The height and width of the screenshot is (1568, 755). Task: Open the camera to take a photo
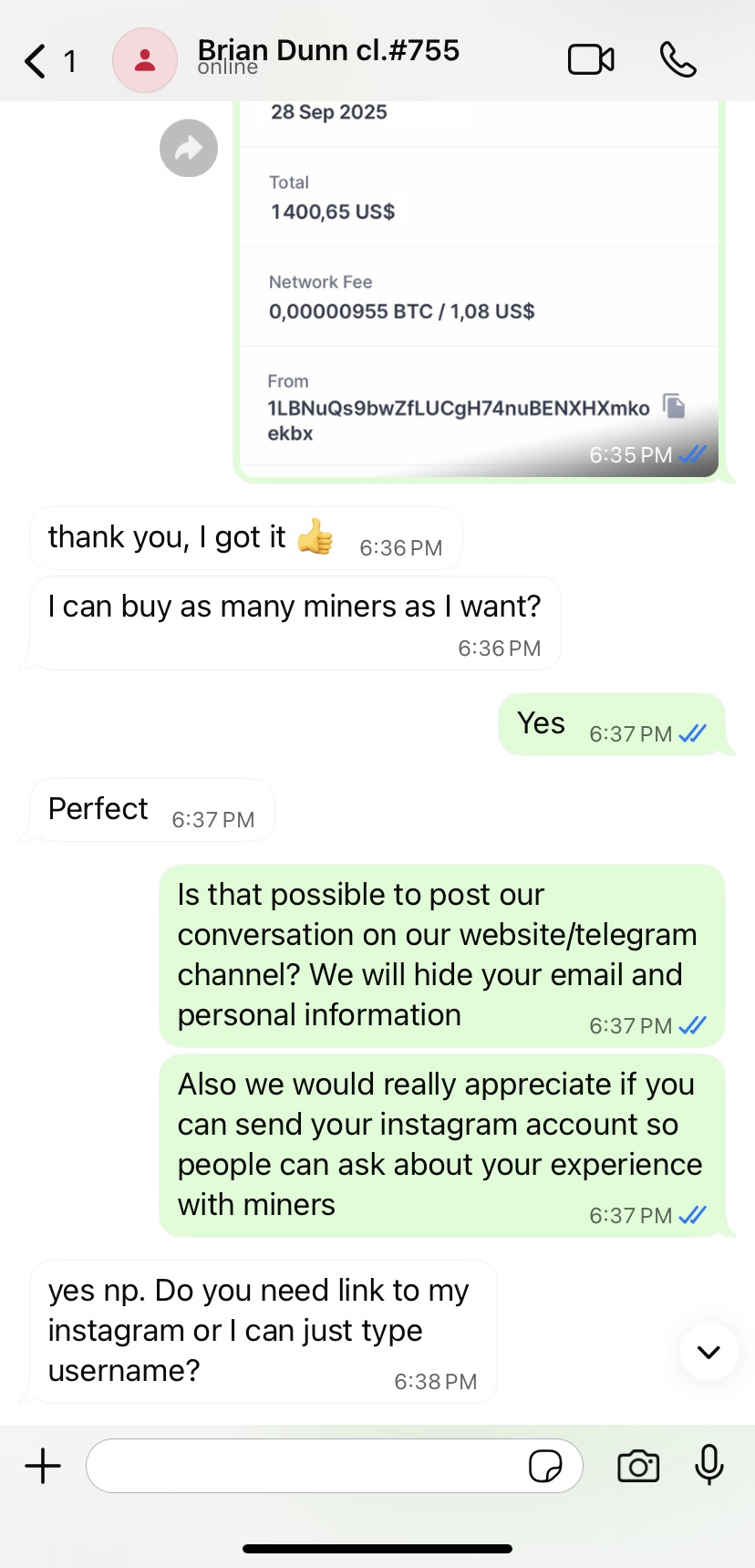pyautogui.click(x=638, y=1466)
